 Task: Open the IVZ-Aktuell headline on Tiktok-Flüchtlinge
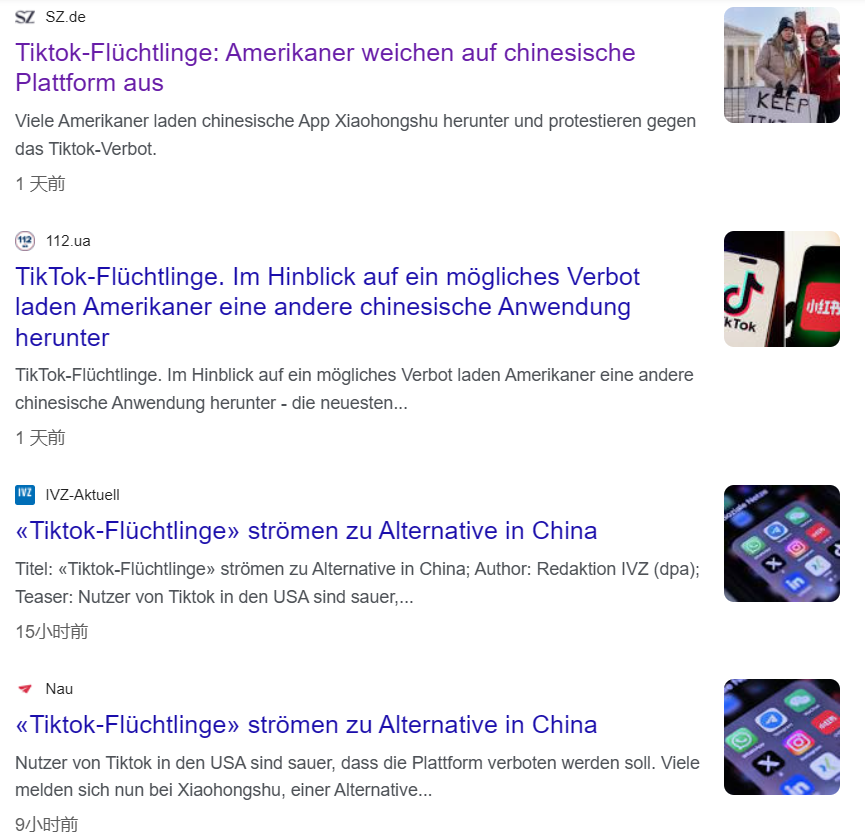pyautogui.click(x=306, y=531)
